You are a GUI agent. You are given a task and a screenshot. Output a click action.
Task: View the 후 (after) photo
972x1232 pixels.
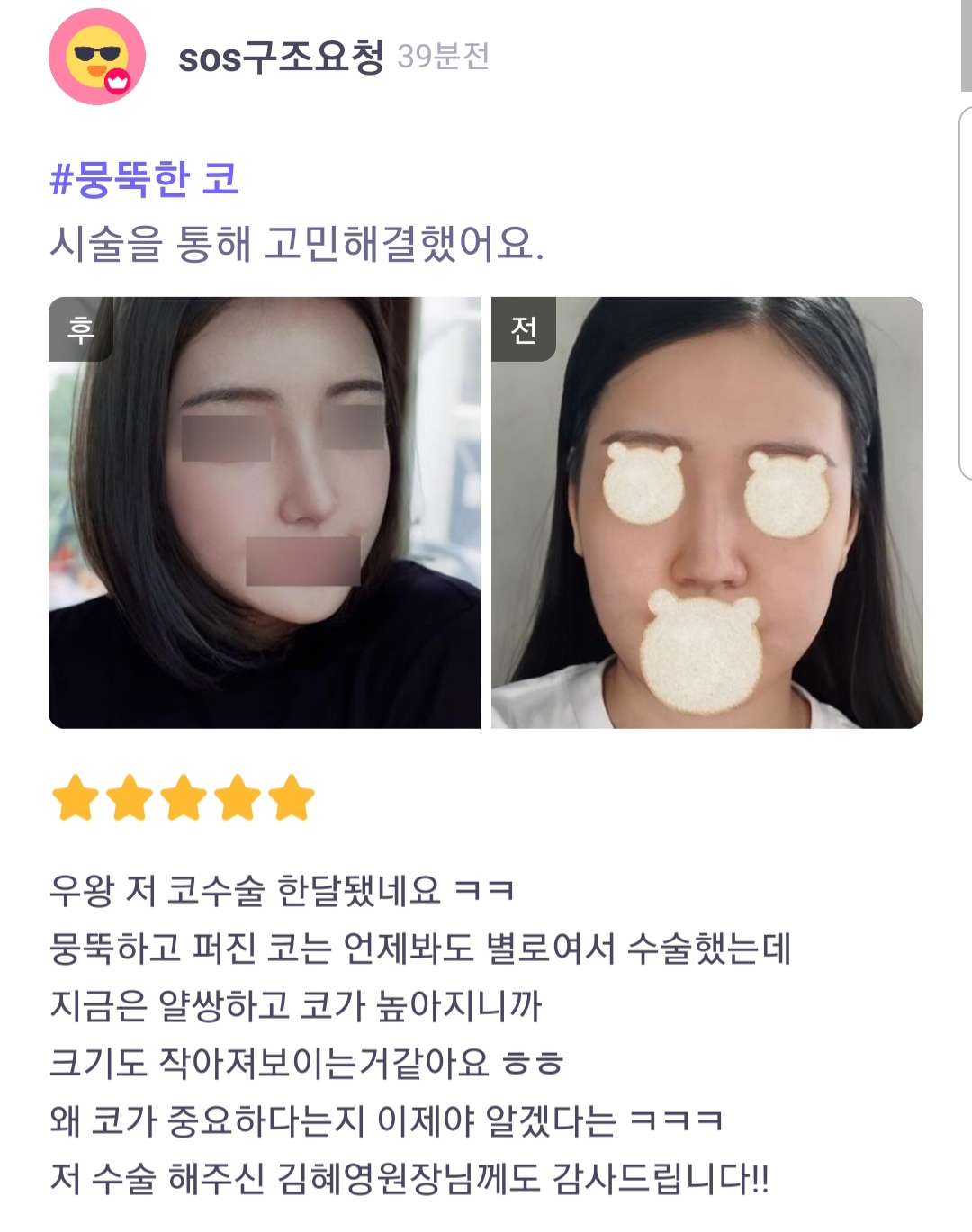click(264, 513)
